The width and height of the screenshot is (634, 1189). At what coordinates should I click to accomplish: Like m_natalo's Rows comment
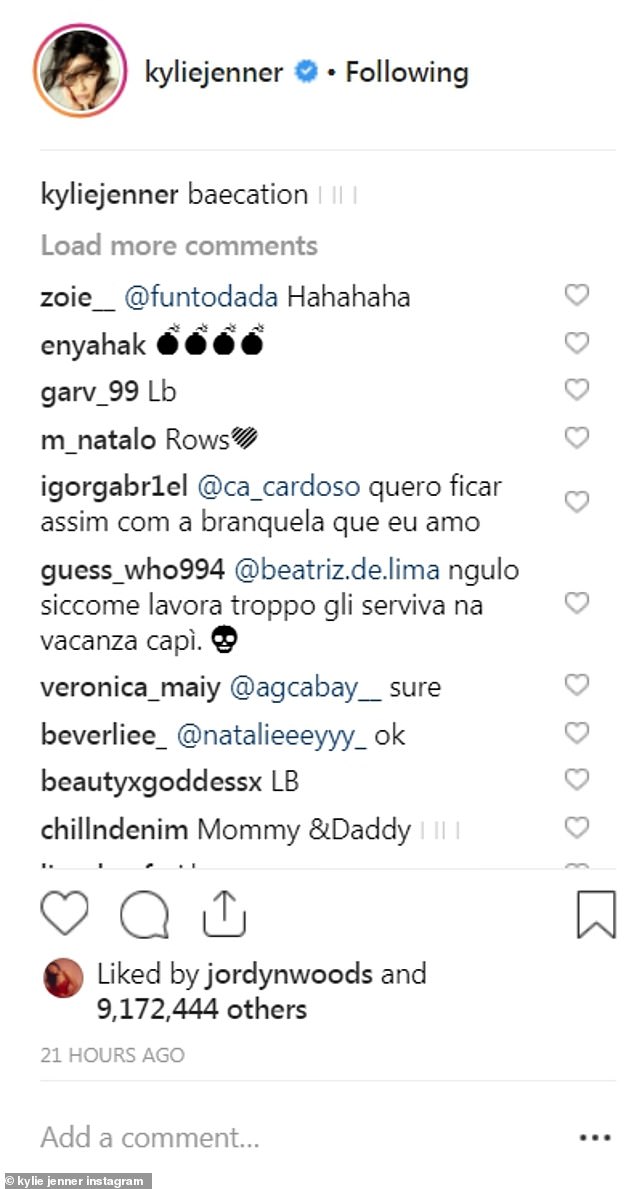point(577,438)
